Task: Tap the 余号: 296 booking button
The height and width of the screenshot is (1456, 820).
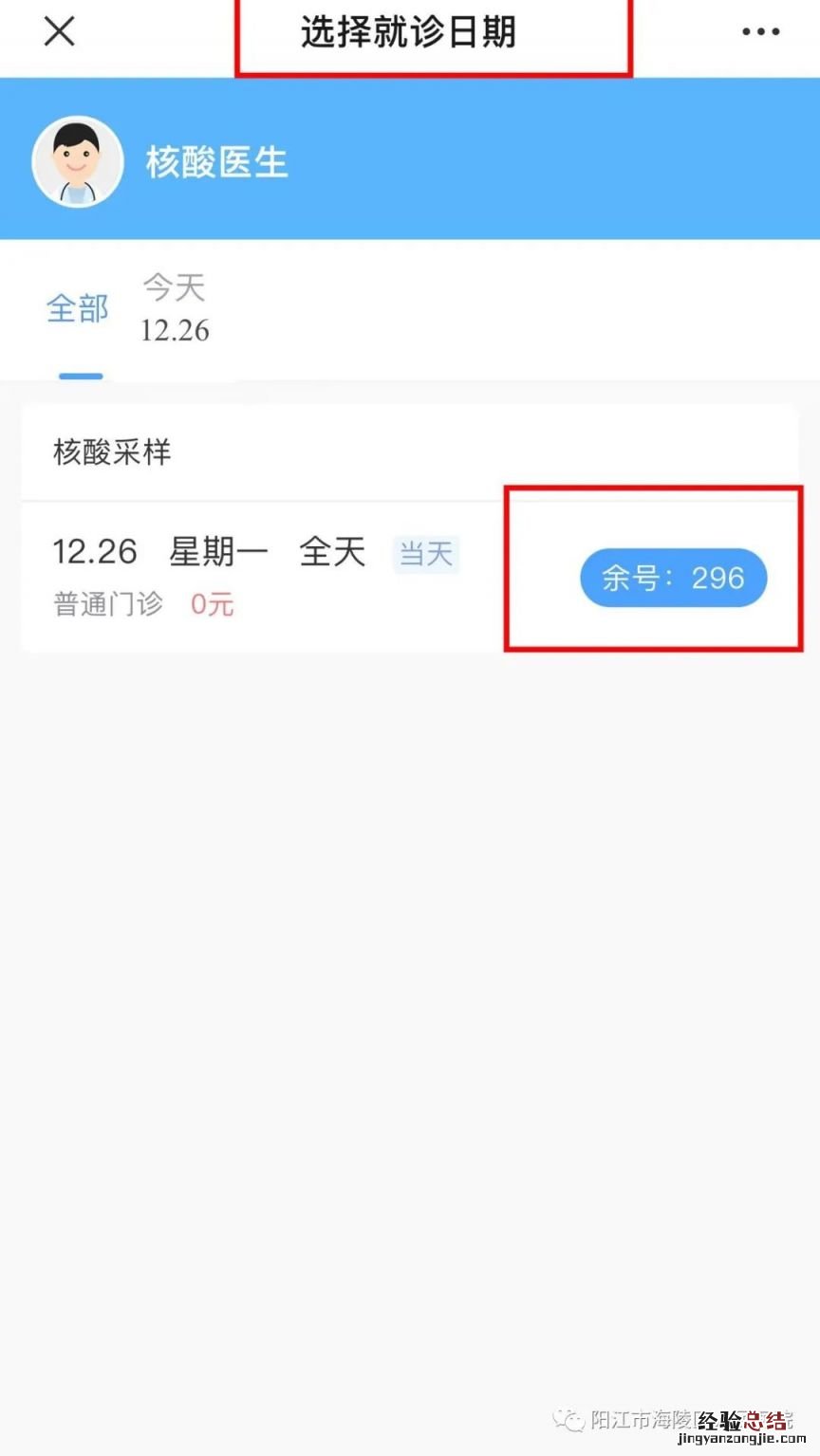Action: click(673, 578)
